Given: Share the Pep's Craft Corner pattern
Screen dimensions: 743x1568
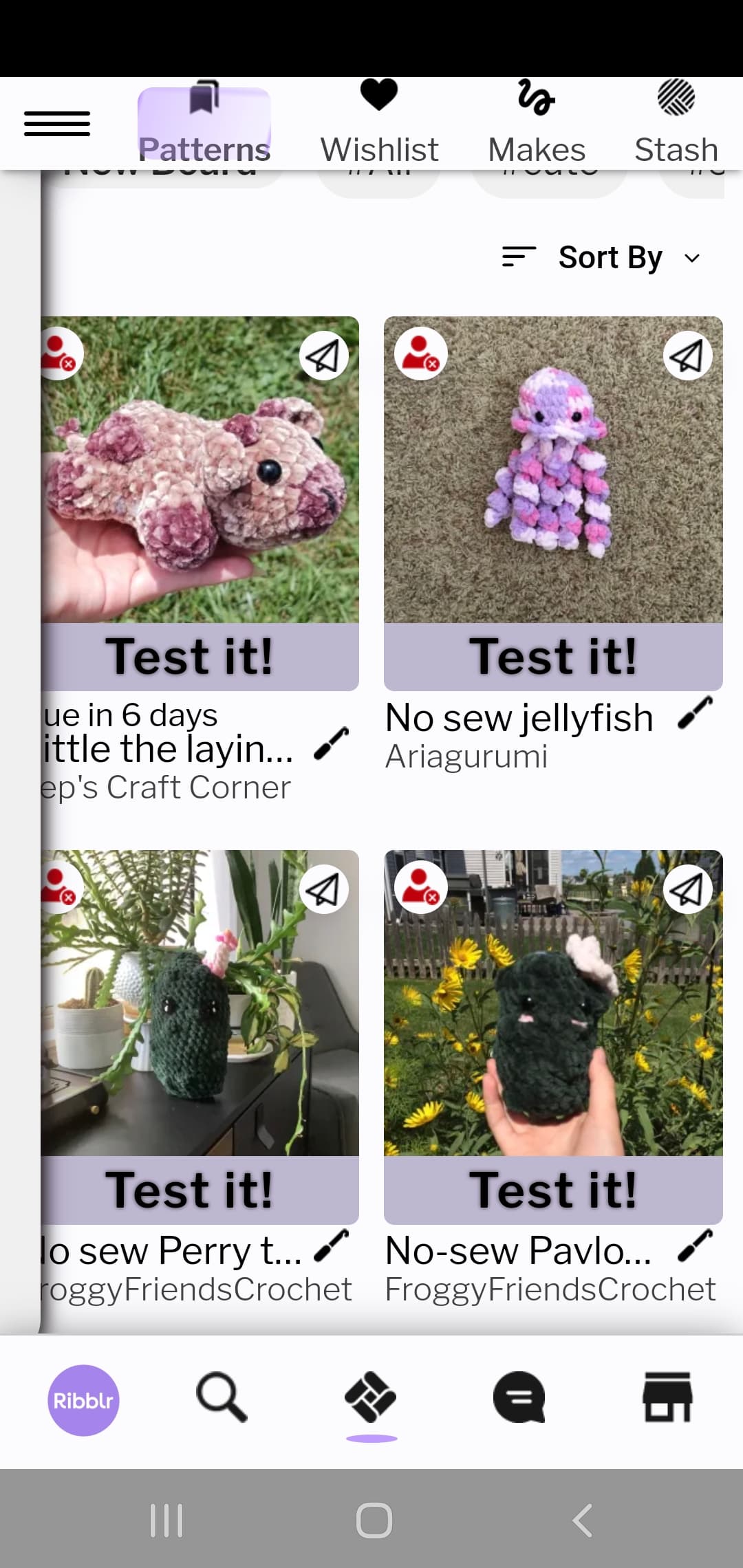Looking at the screenshot, I should tap(323, 356).
